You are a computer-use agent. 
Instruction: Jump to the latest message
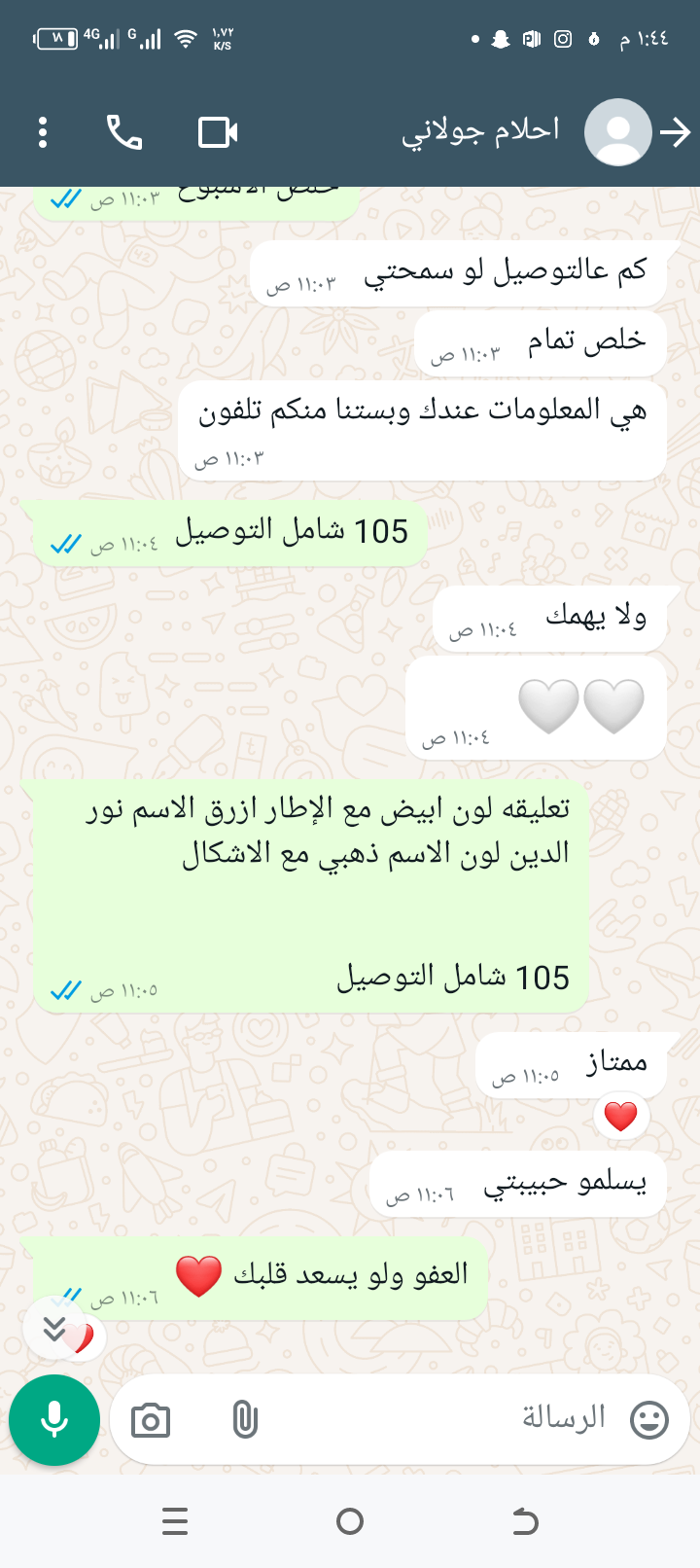(54, 1329)
